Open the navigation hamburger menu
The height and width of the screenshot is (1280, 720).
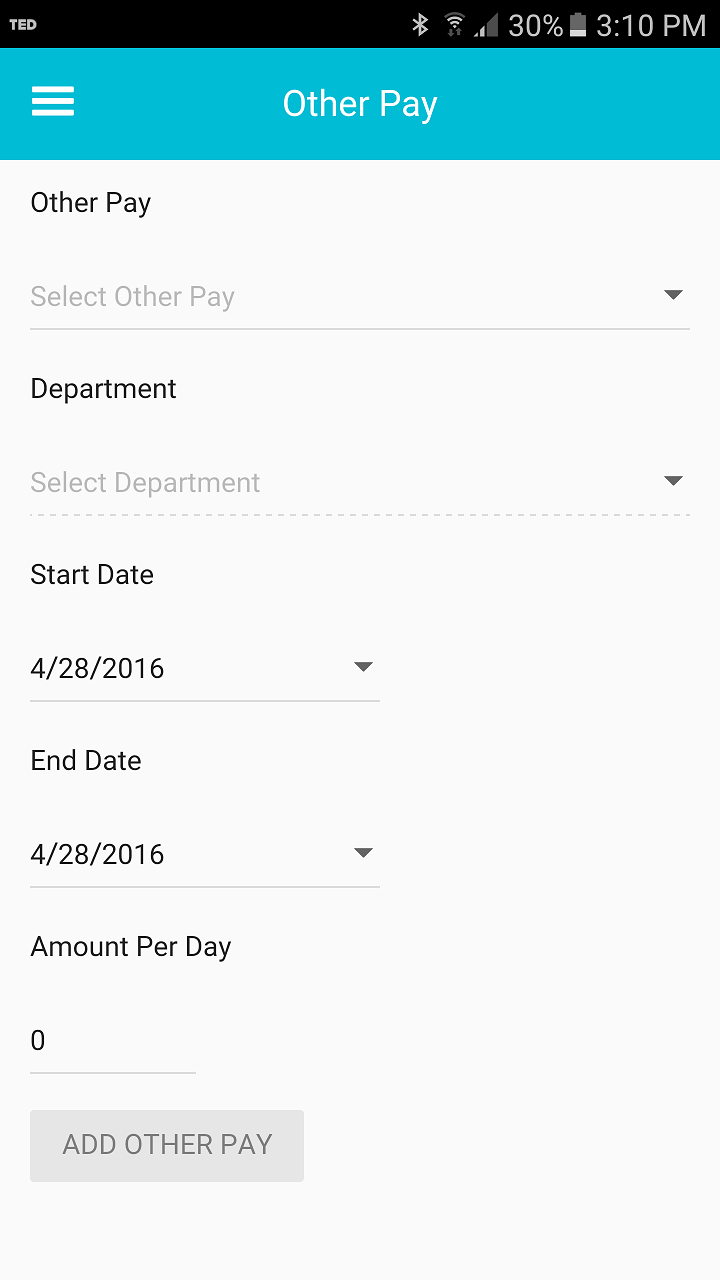tap(52, 102)
